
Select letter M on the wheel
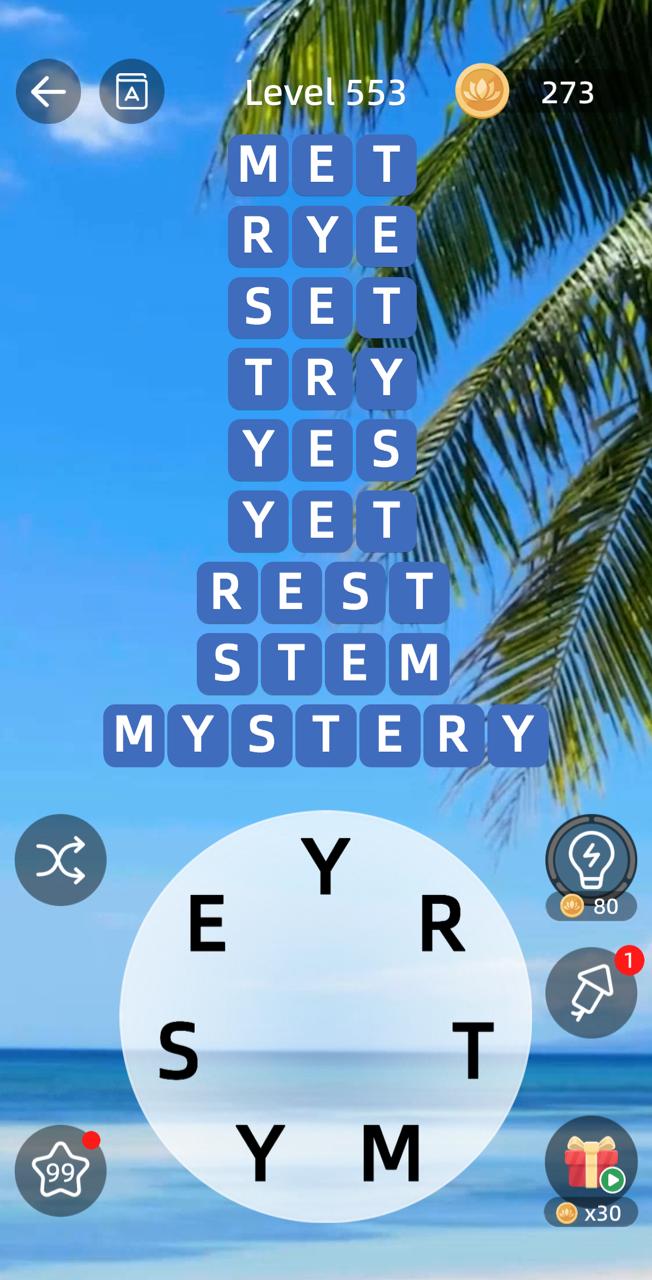coord(391,1153)
